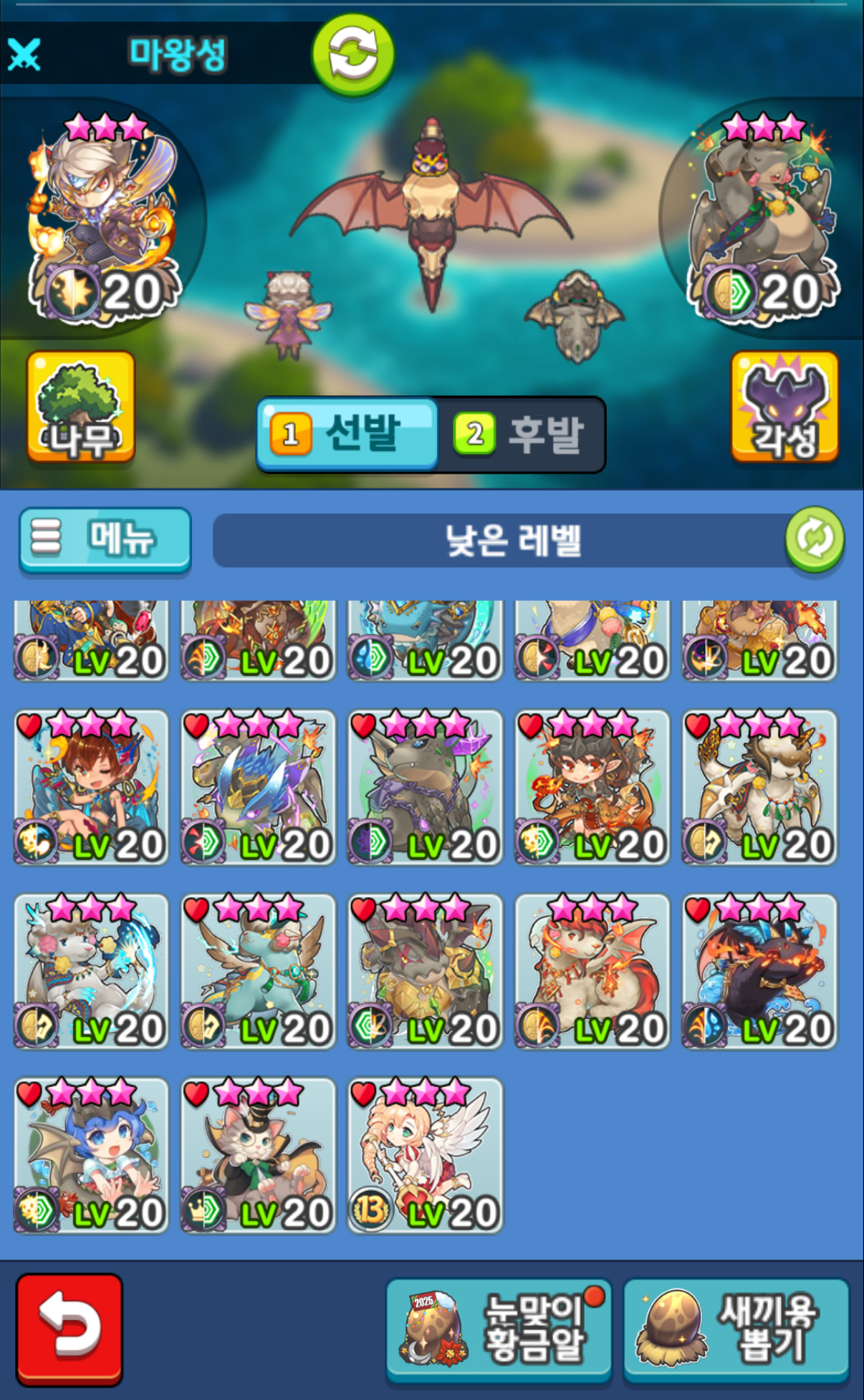Viewport: 864px width, 1400px height.
Task: Switch to the 후발 tab
Action: (522, 435)
